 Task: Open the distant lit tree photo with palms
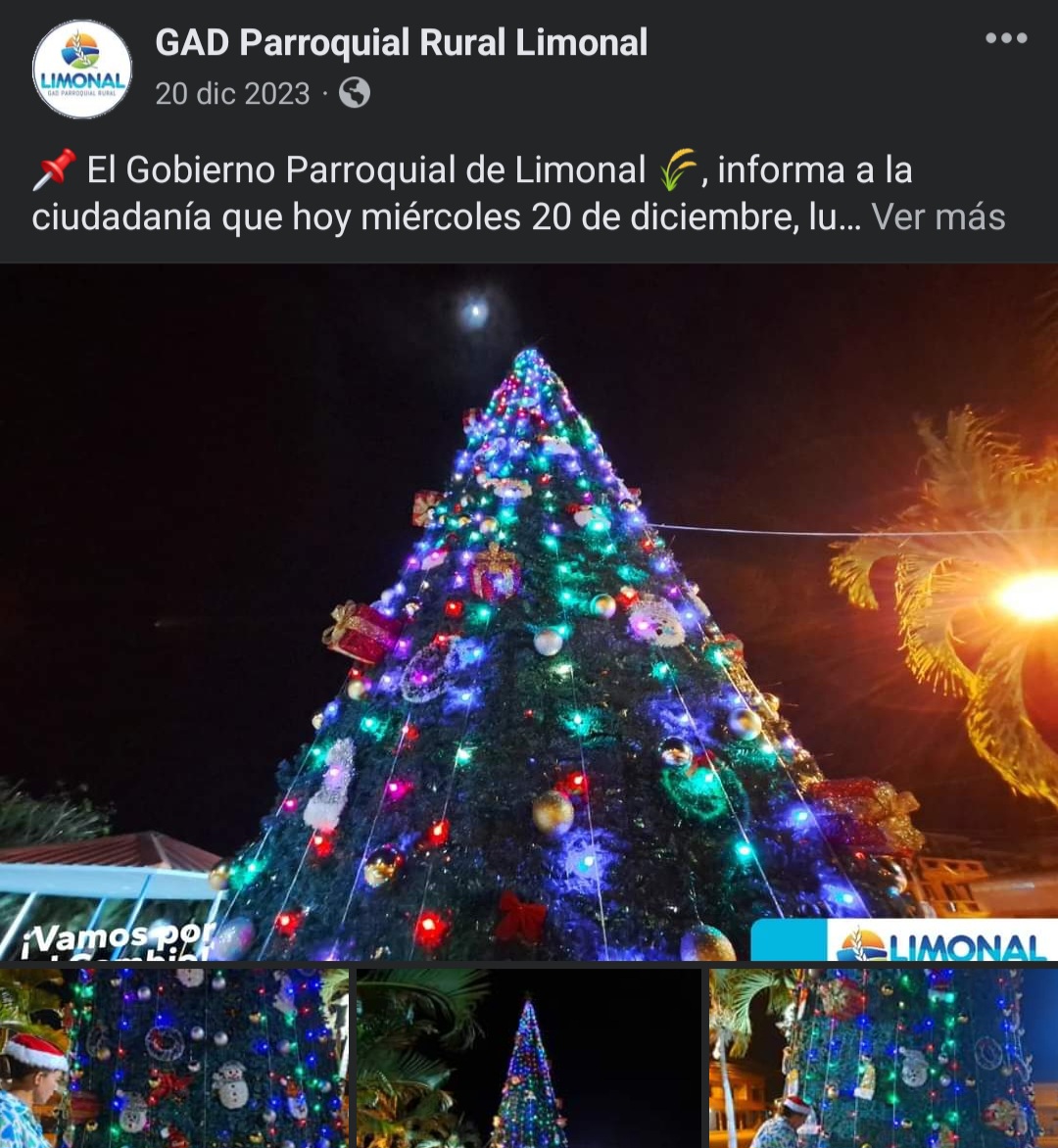click(x=529, y=1058)
